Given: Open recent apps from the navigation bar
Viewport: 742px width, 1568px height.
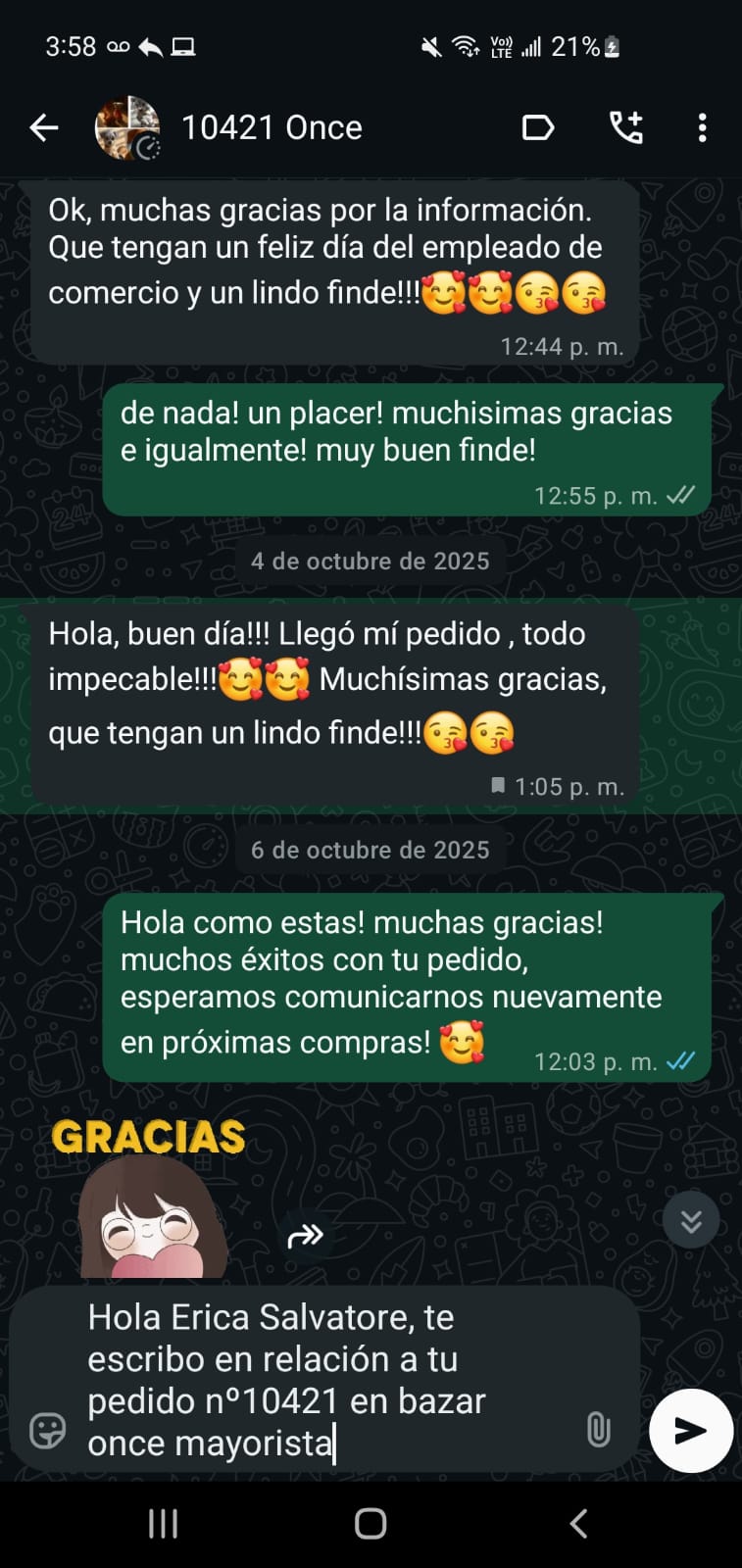Looking at the screenshot, I should point(163,1524).
